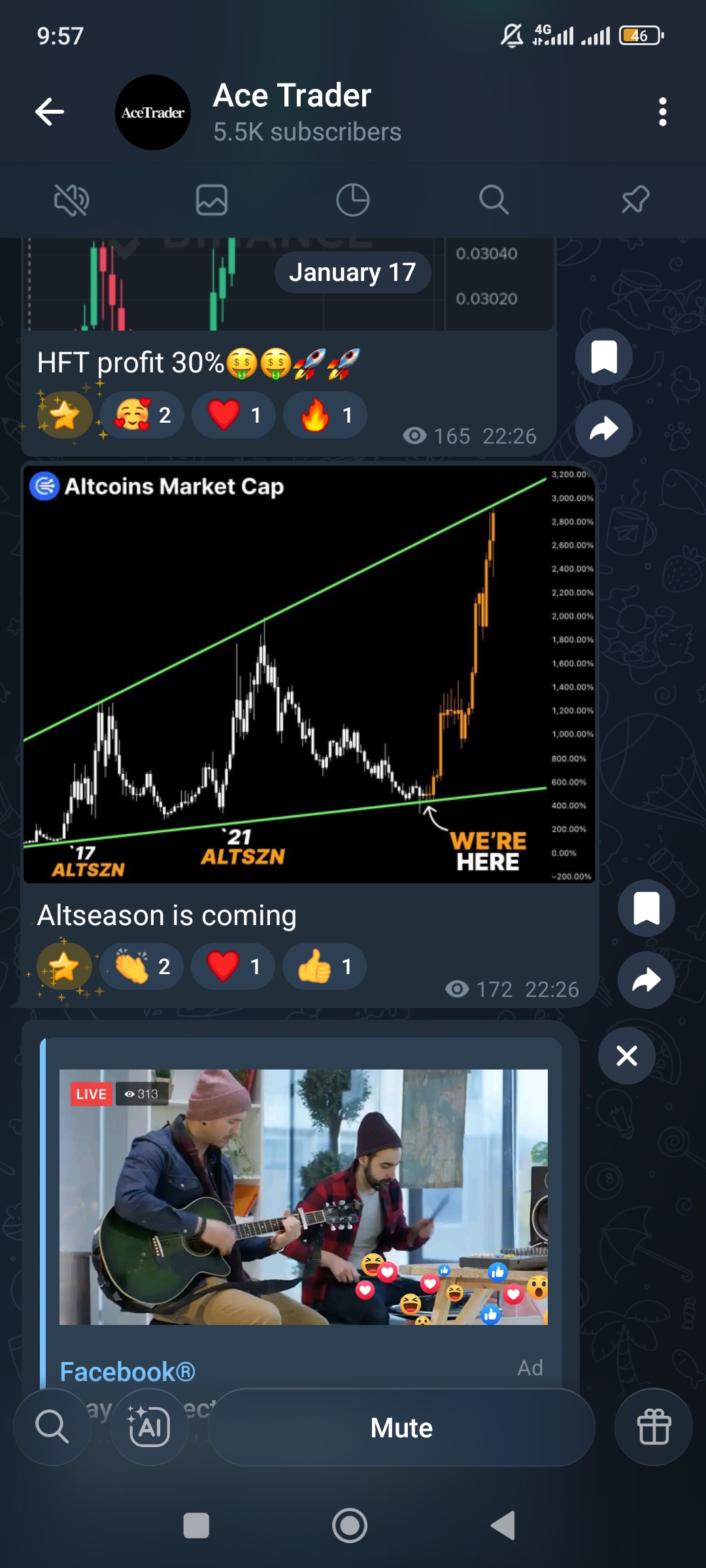Open the three-dot channel options menu
The width and height of the screenshot is (706, 1568).
[x=662, y=112]
